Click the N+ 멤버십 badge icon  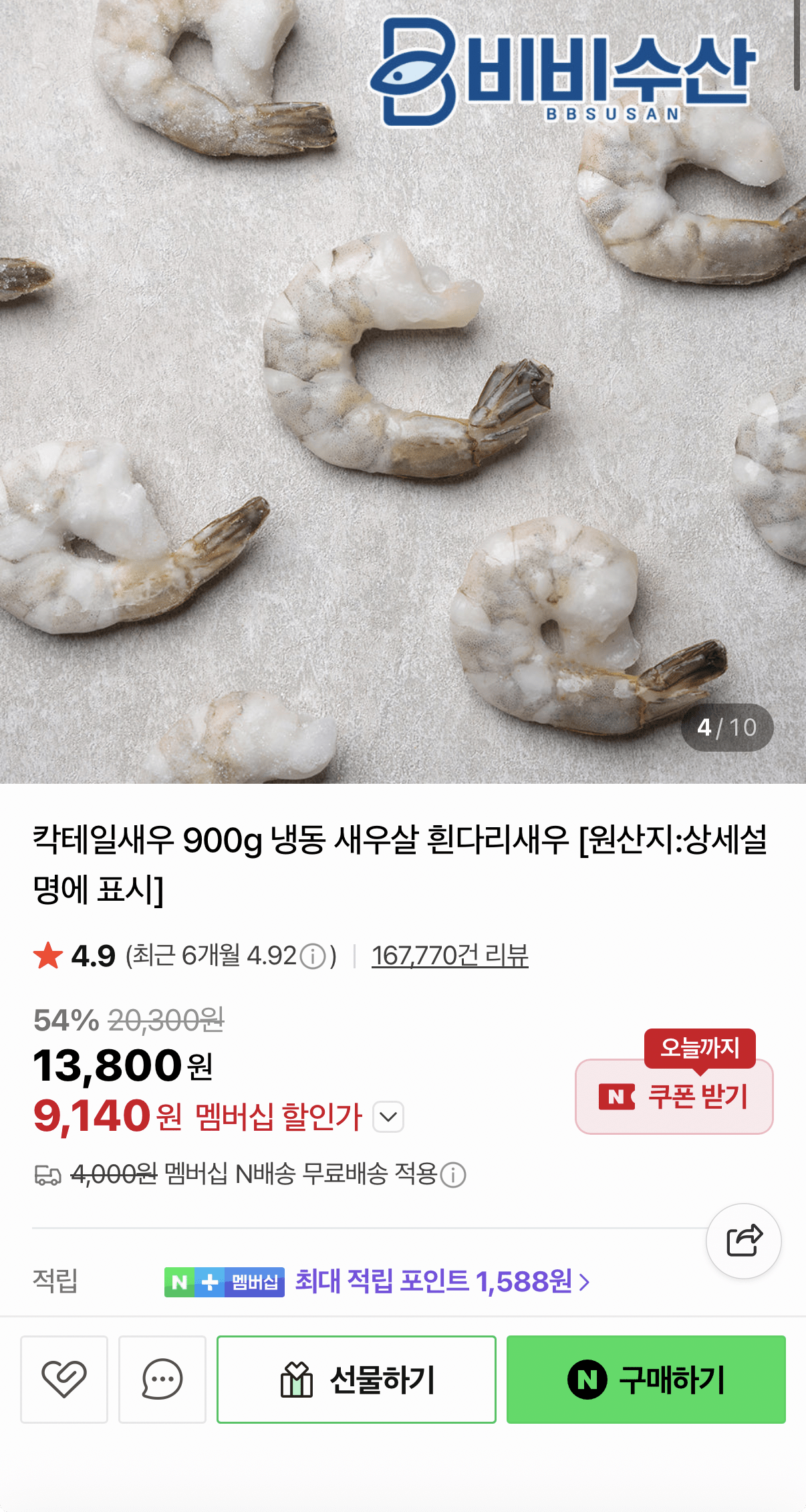tap(223, 1284)
